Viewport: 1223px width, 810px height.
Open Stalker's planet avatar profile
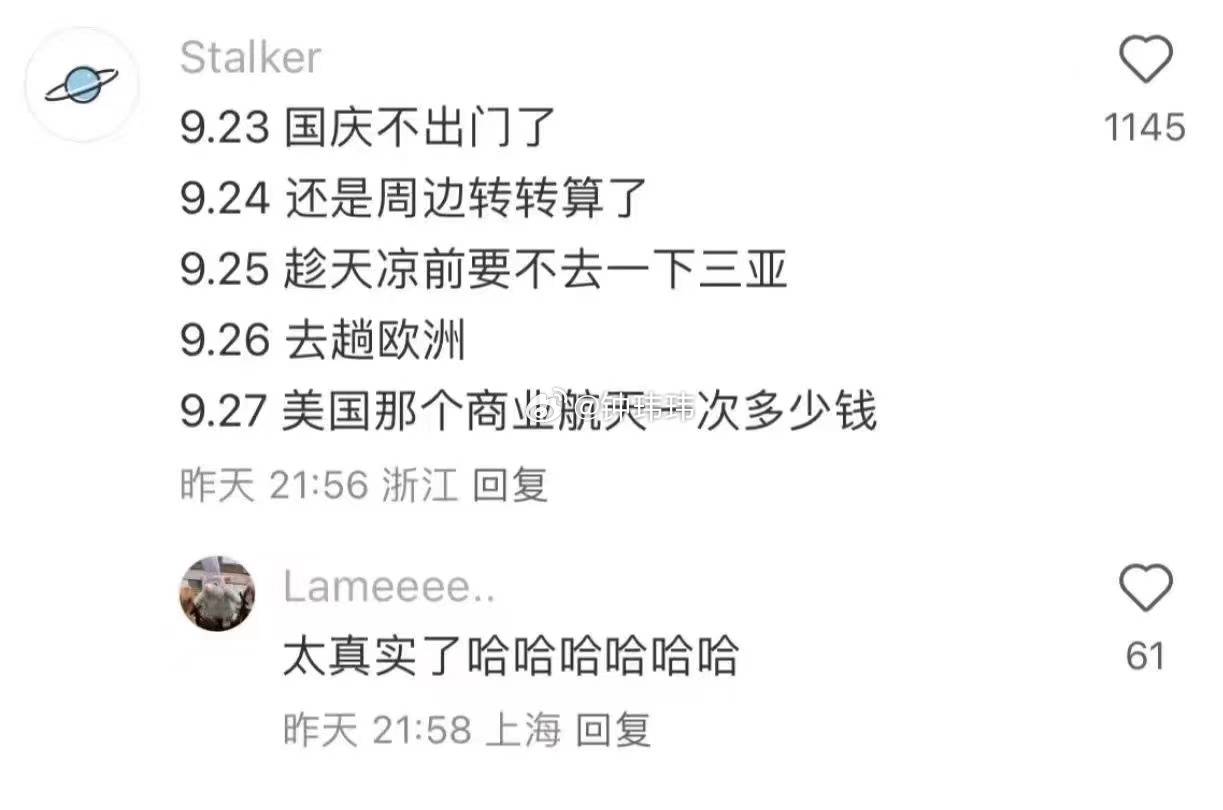84,85
